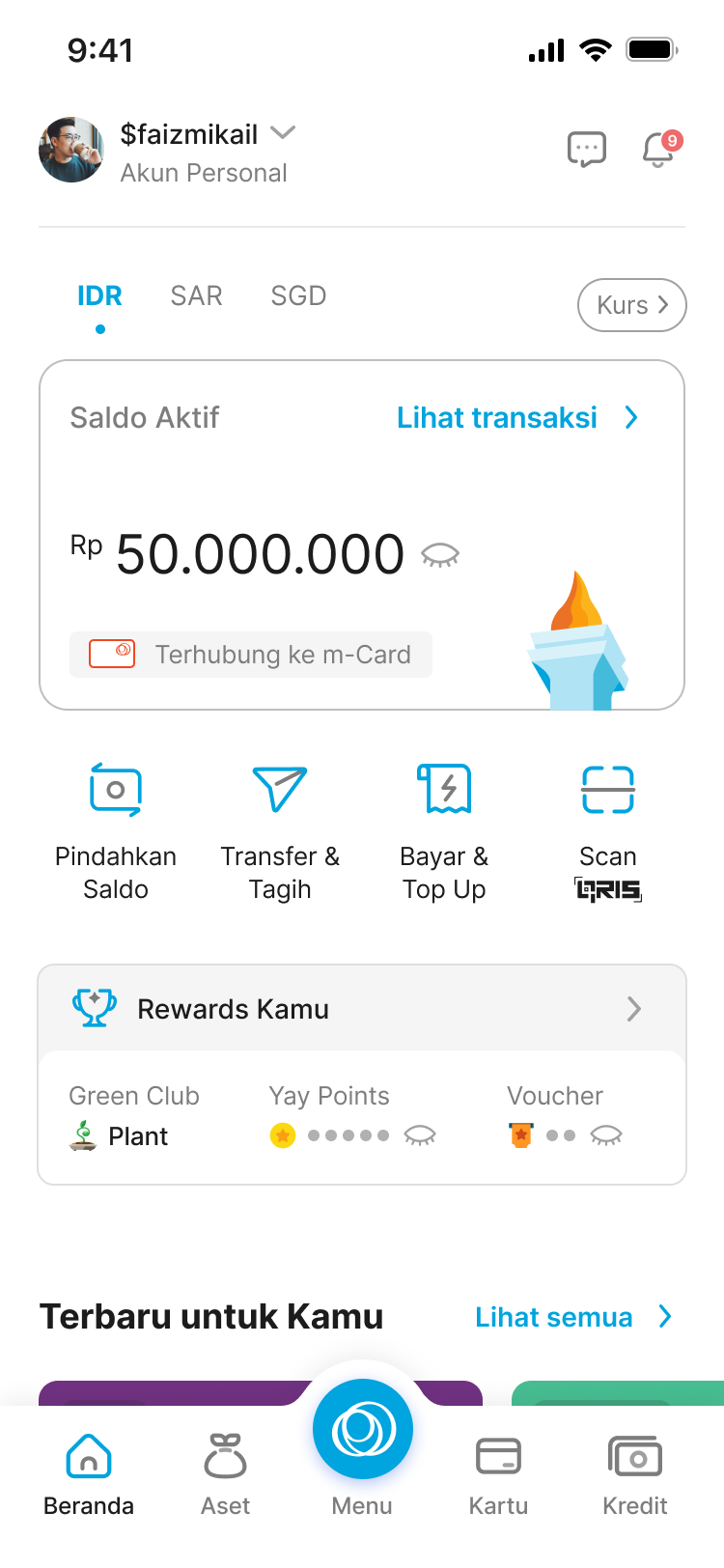The width and height of the screenshot is (724, 1568).
Task: Open Bayar & Top Up
Action: tap(444, 830)
